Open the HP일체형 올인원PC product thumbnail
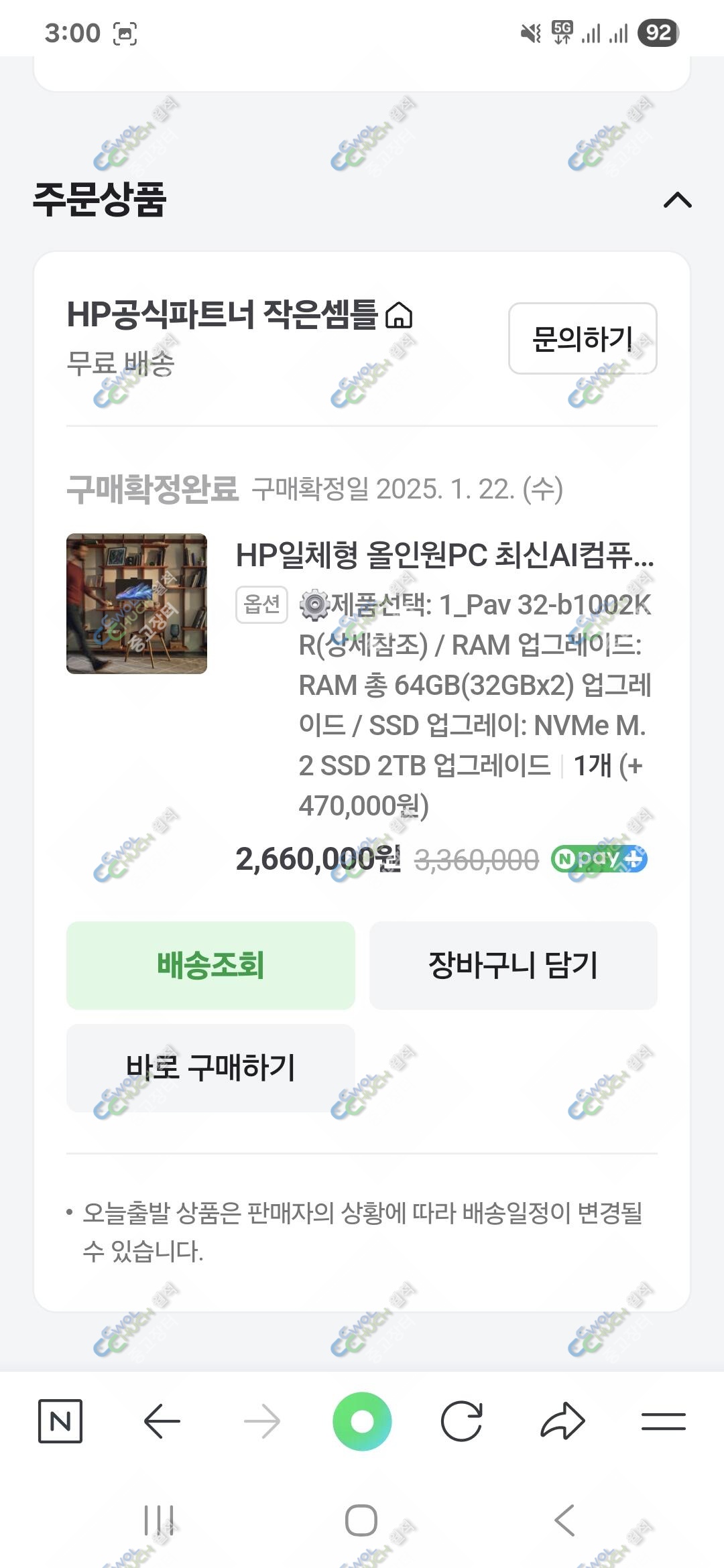 coord(137,604)
